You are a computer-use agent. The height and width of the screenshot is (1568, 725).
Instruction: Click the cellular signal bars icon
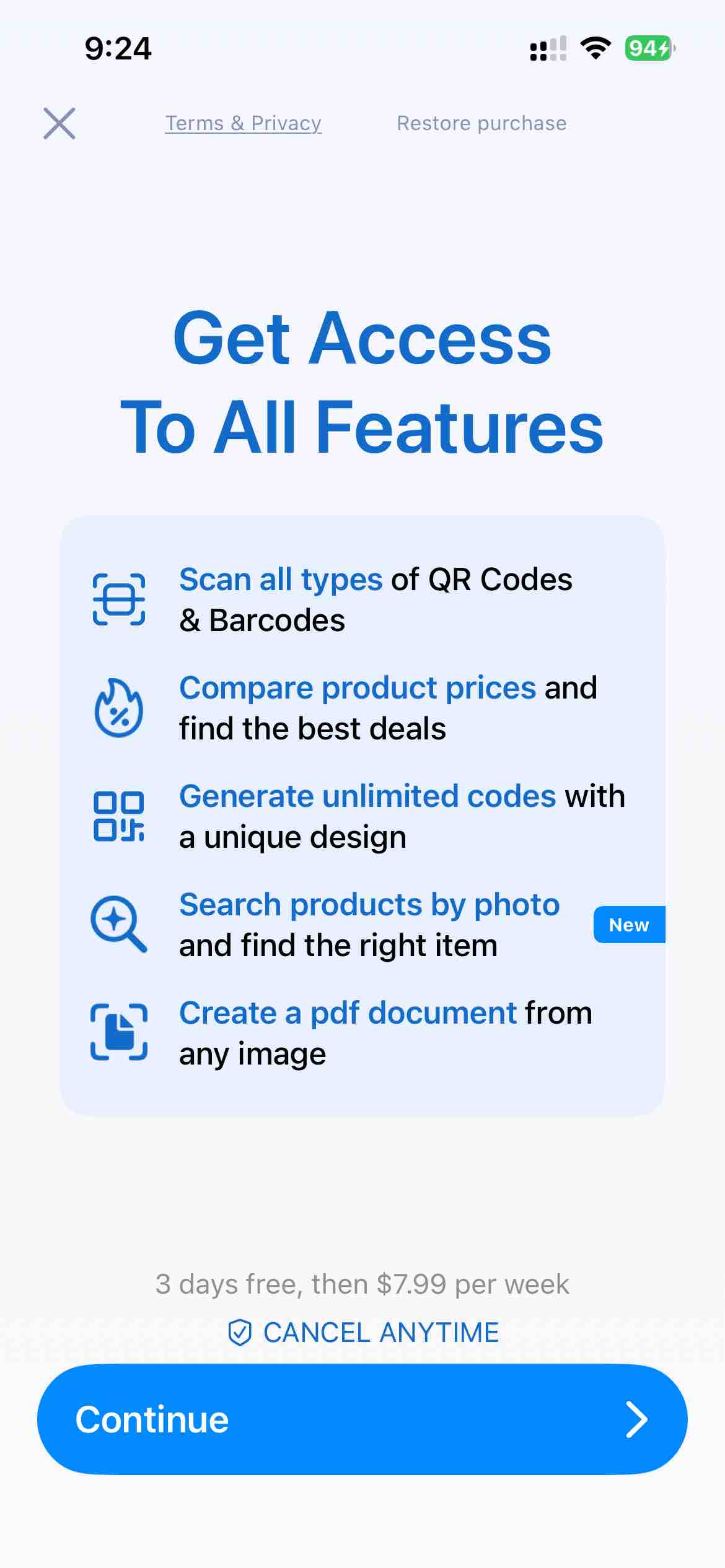pos(548,48)
